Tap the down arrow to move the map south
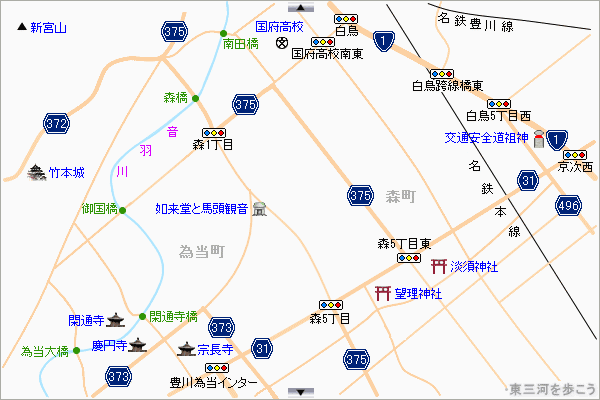The width and height of the screenshot is (600, 400). 300,392
